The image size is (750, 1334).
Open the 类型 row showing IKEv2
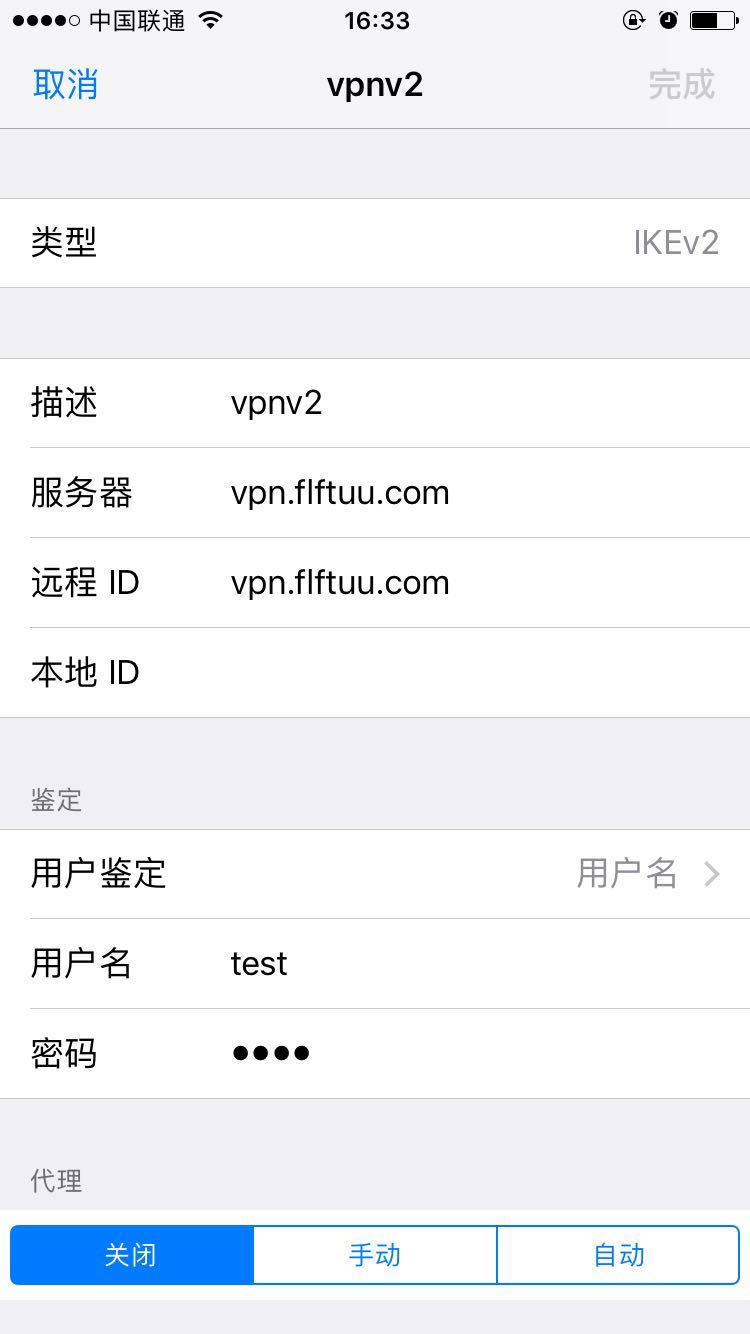[375, 243]
